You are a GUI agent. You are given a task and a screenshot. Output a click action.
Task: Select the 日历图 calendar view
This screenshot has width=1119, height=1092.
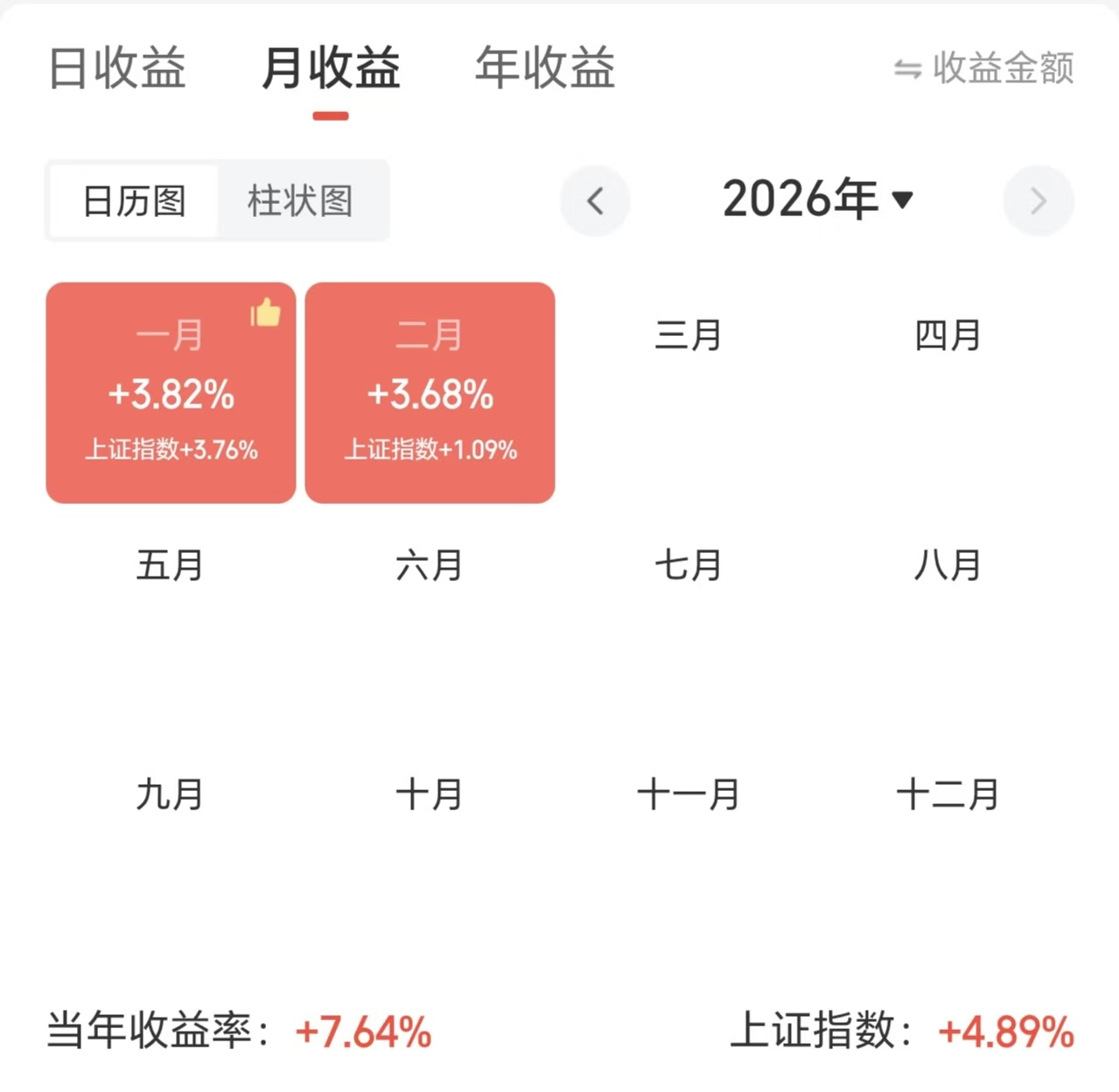tap(134, 201)
